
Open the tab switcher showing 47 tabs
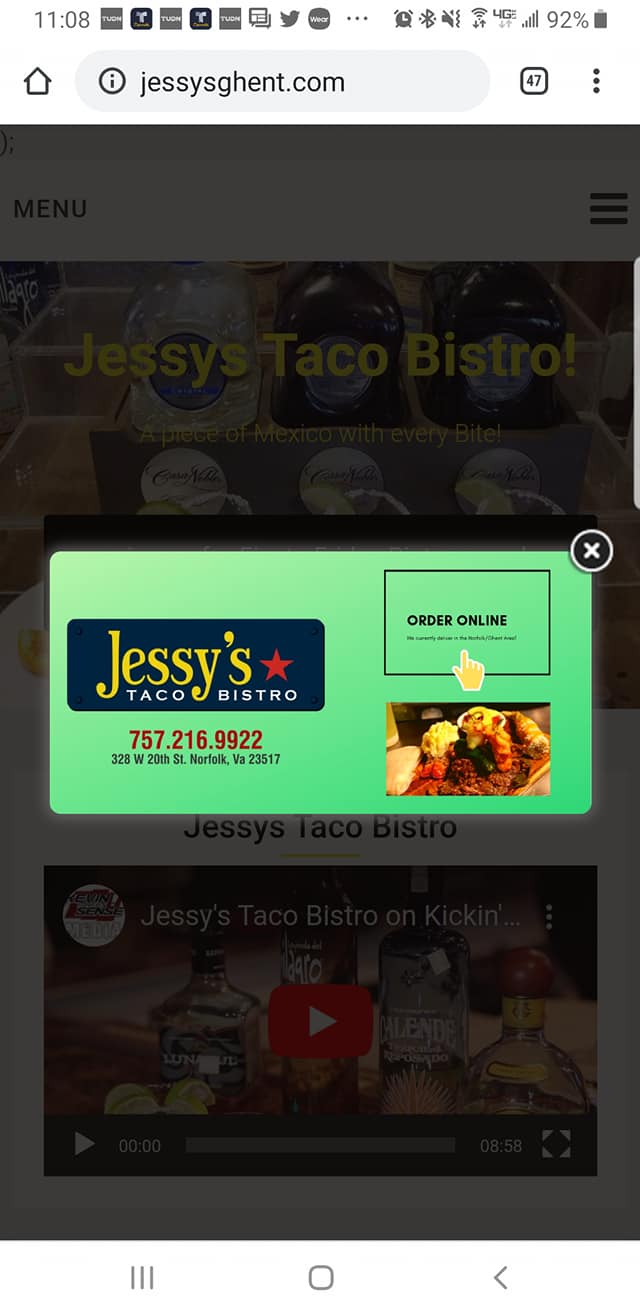click(534, 82)
